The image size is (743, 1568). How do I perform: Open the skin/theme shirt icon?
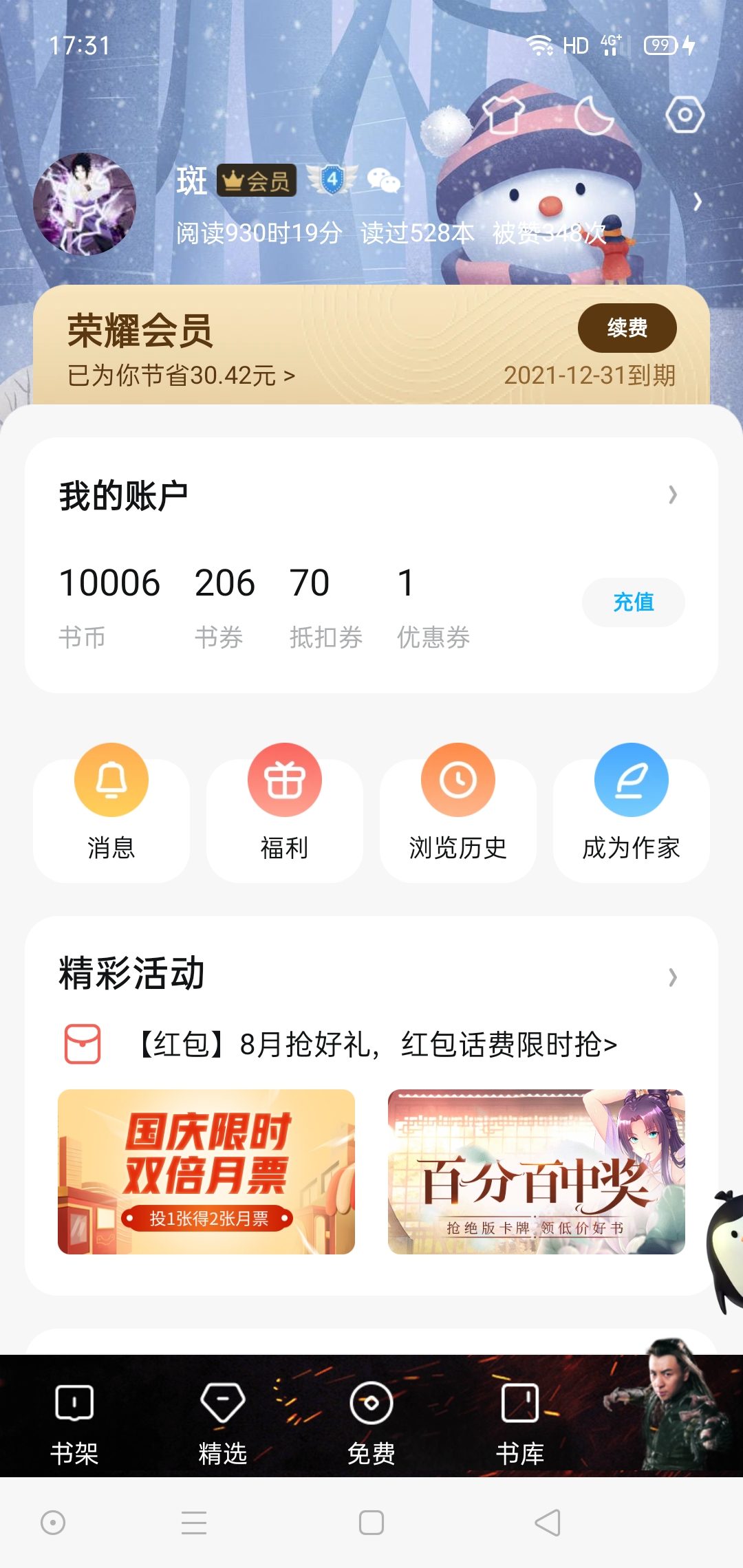coord(504,115)
